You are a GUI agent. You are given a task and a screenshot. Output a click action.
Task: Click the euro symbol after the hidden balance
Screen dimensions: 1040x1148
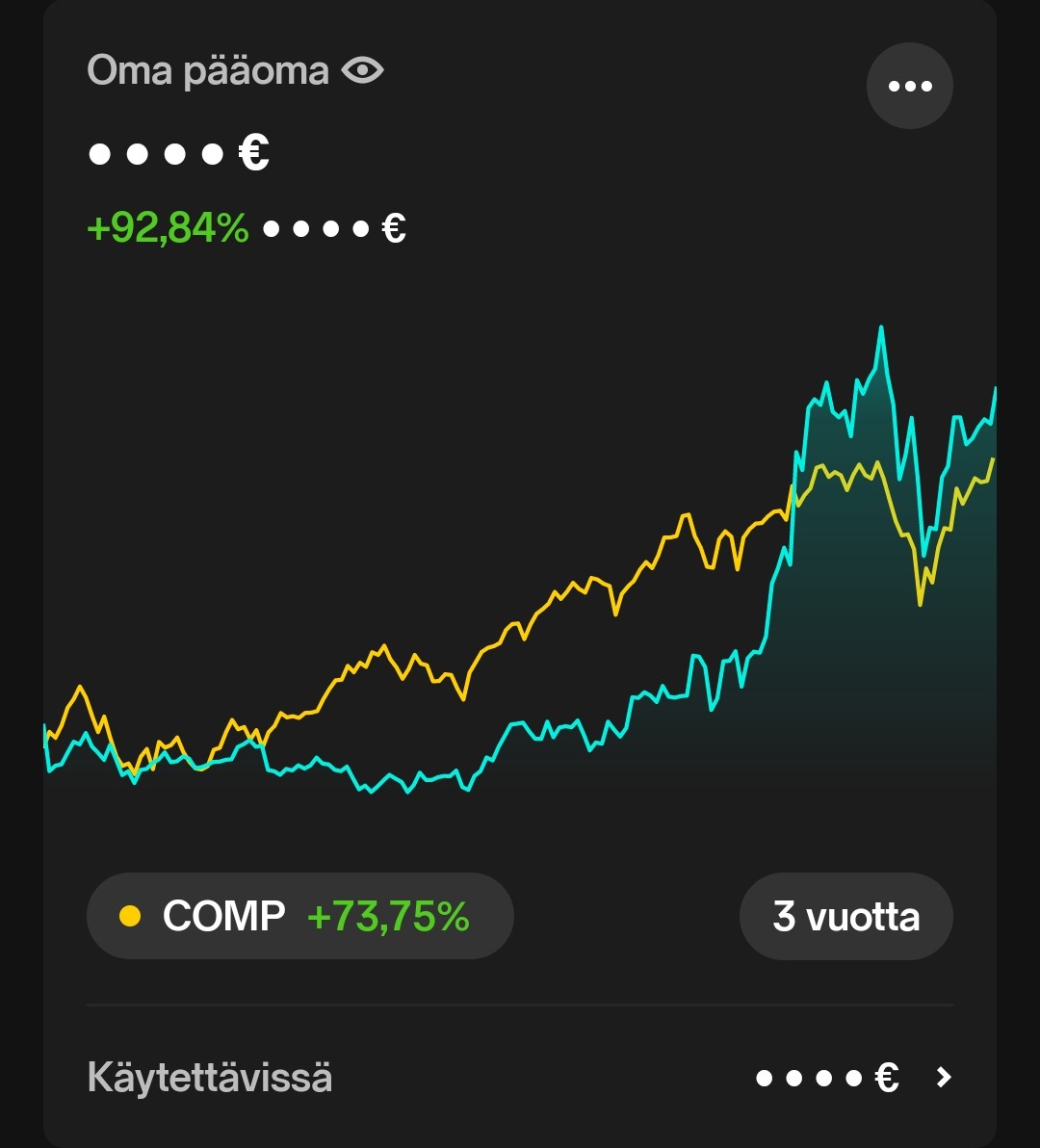(x=252, y=152)
